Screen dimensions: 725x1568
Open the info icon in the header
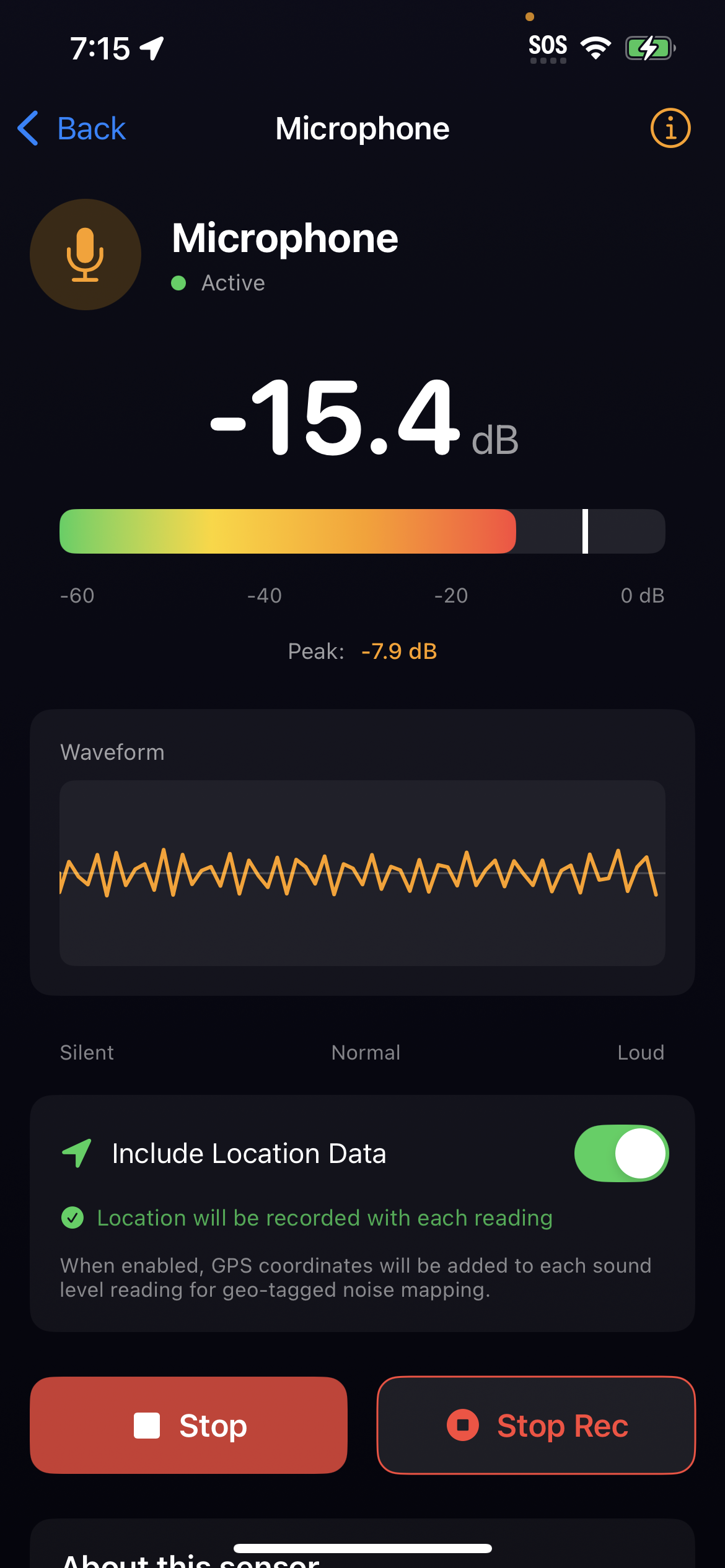(x=670, y=129)
